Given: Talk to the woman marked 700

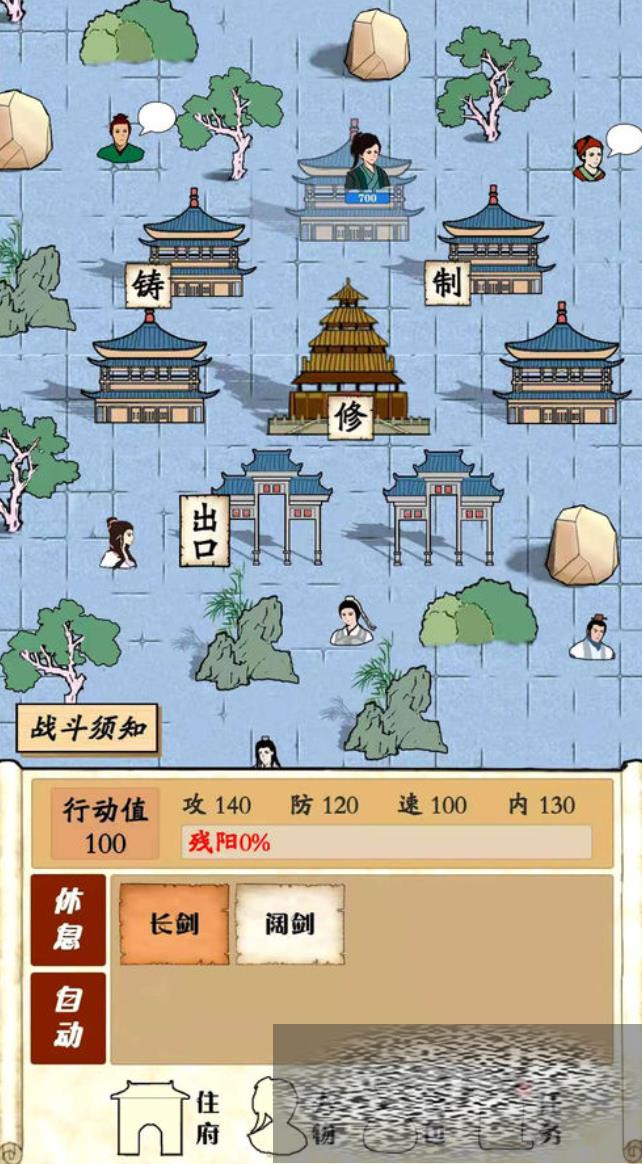Looking at the screenshot, I should click(x=366, y=165).
